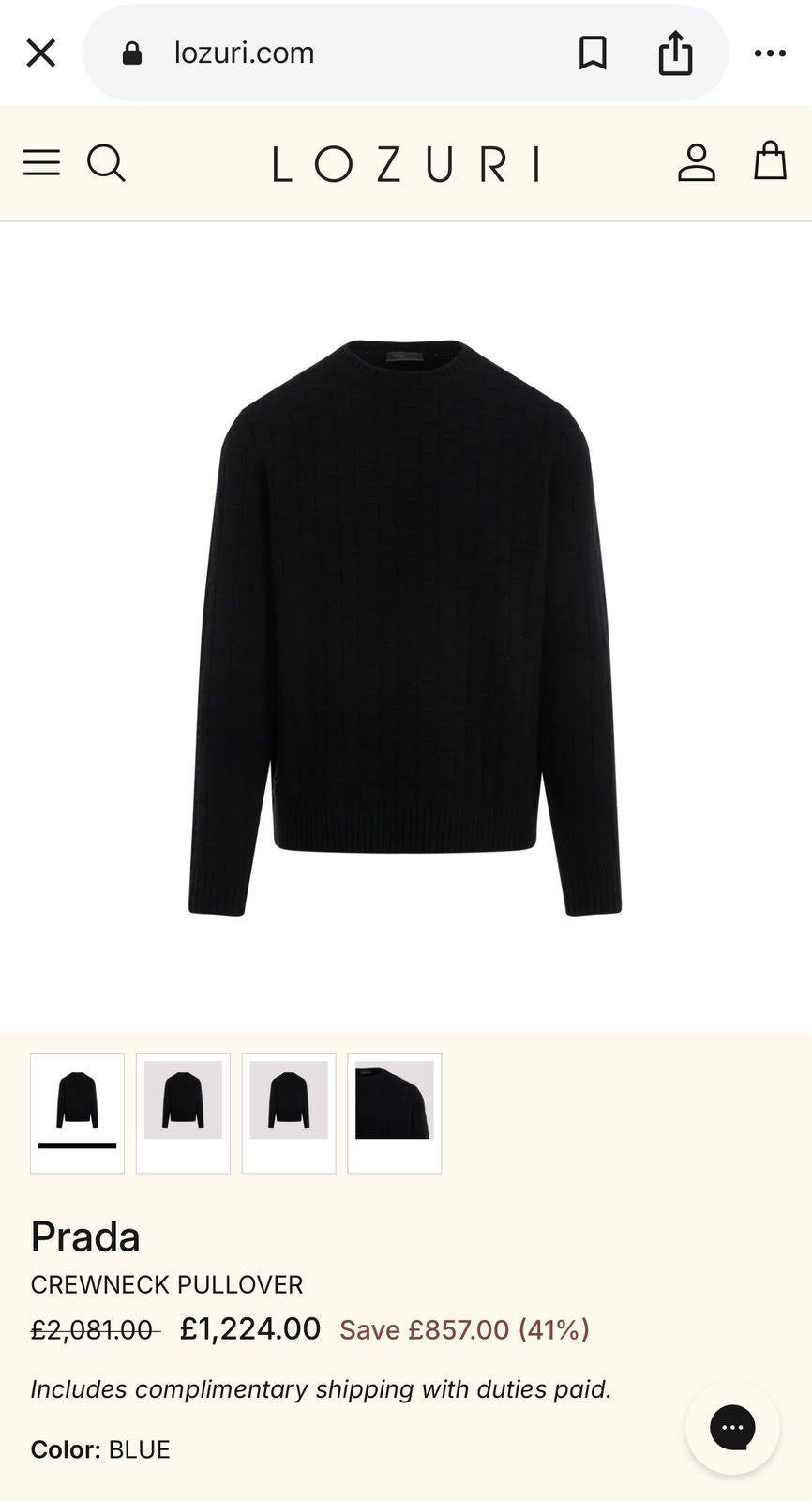812x1501 pixels.
Task: Open the hamburger navigation menu
Action: (x=41, y=163)
